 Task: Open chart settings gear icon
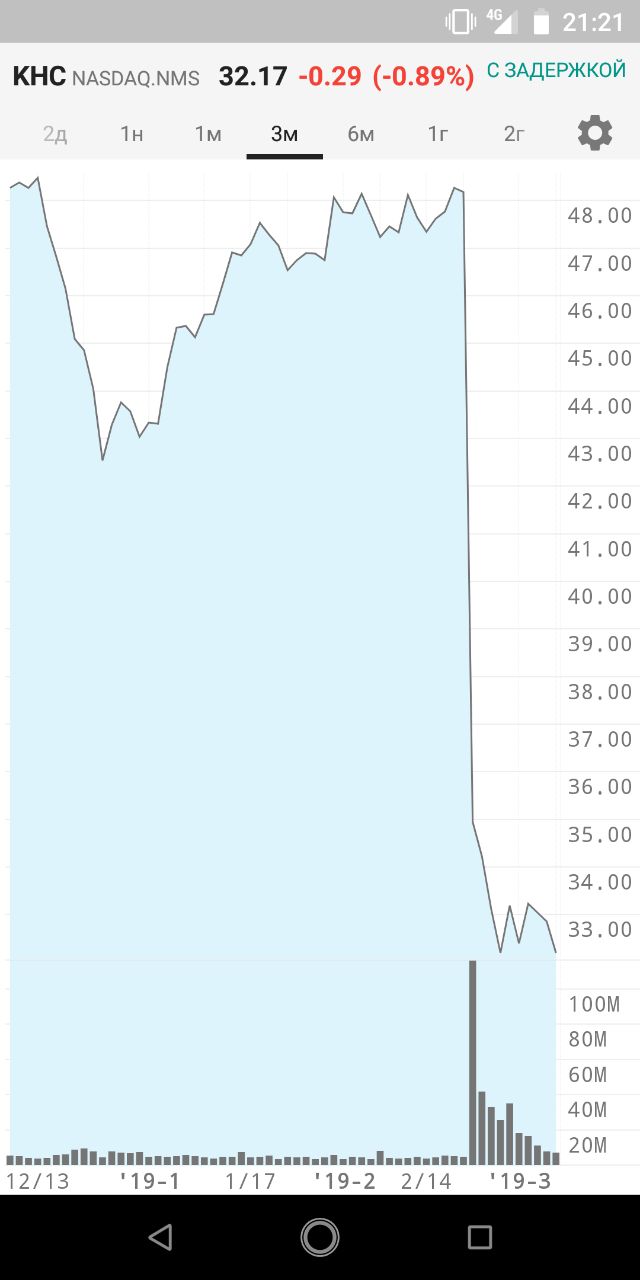point(595,133)
